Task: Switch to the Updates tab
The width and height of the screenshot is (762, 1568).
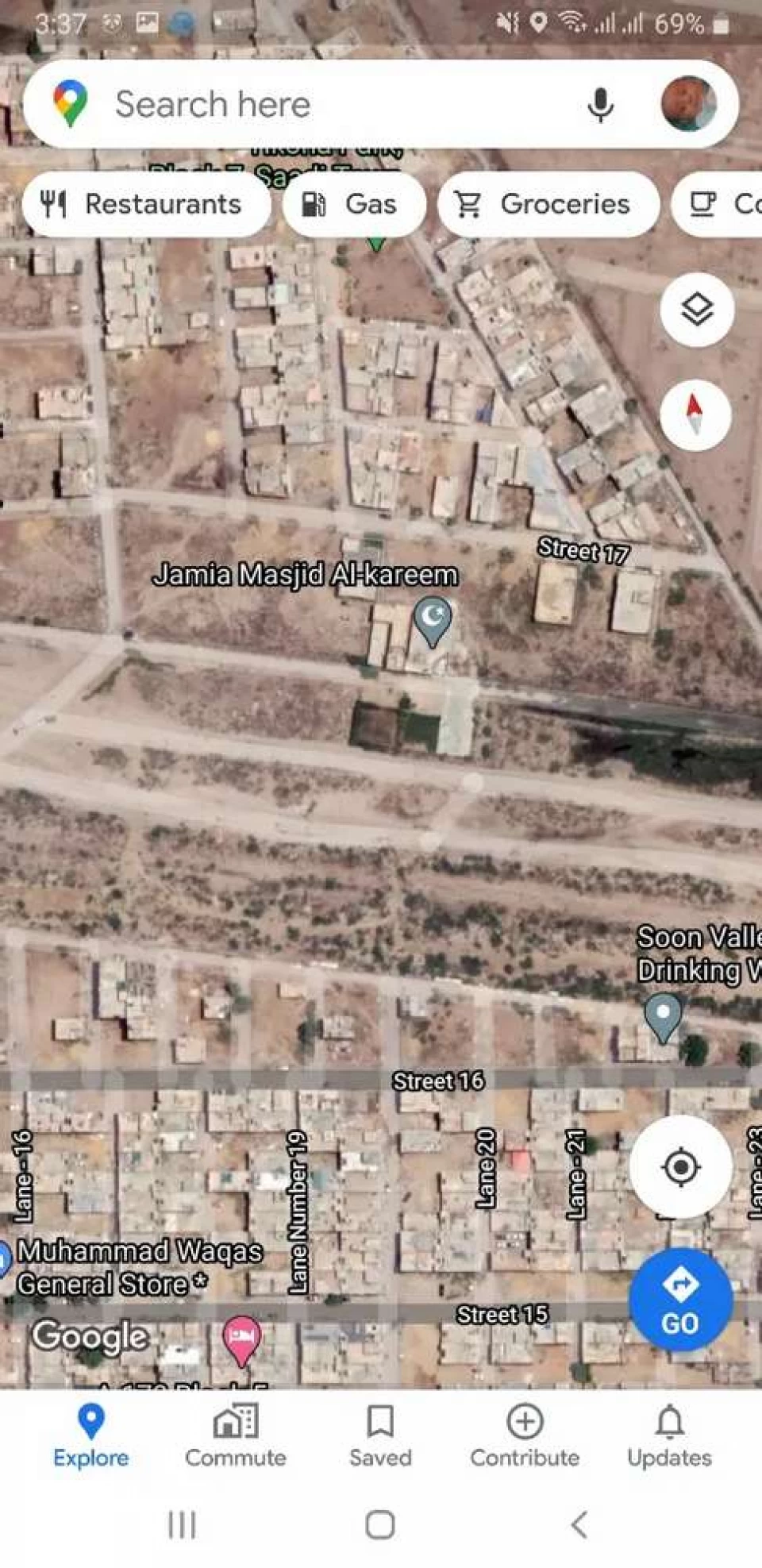Action: coord(669,1435)
